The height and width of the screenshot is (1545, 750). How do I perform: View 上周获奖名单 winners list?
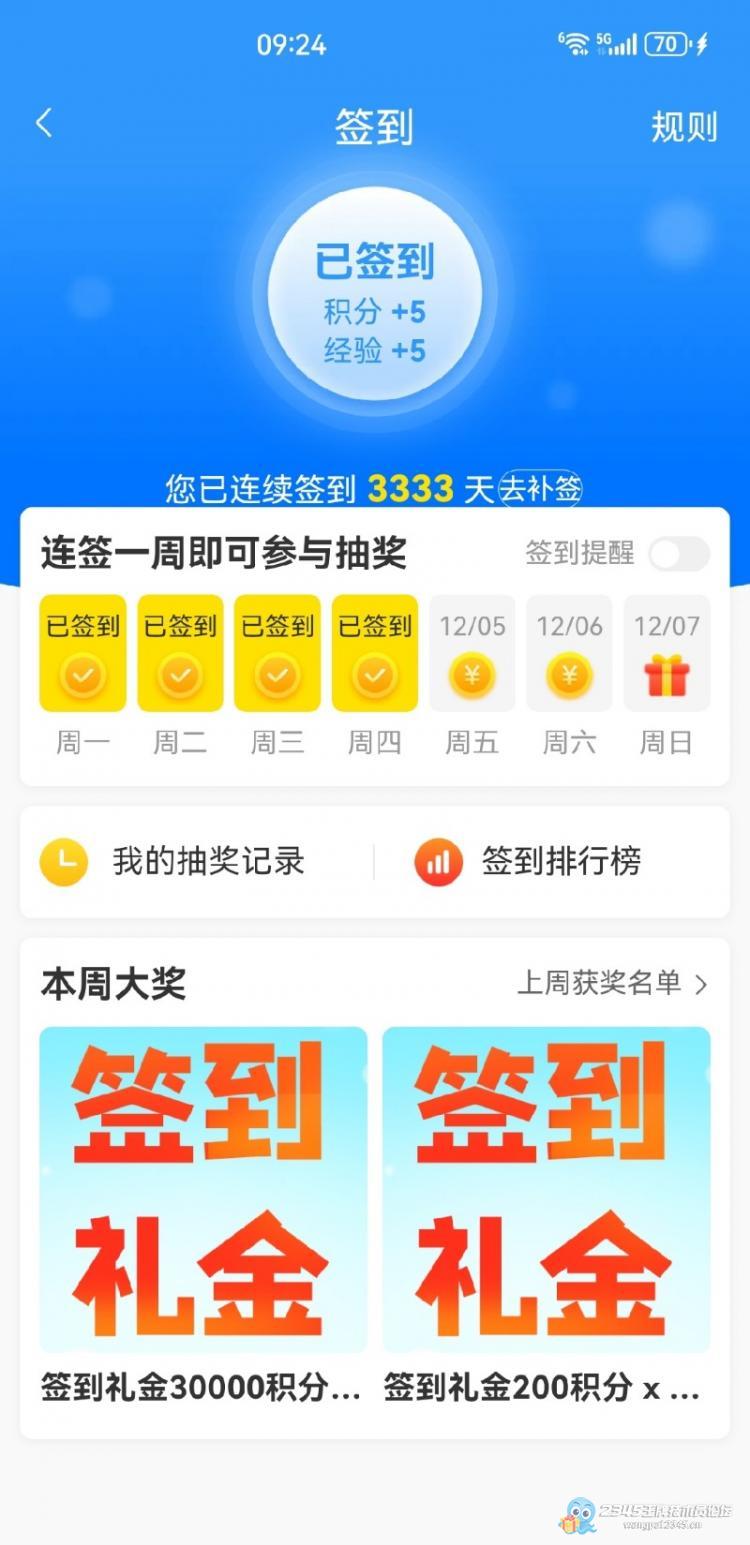coord(611,984)
